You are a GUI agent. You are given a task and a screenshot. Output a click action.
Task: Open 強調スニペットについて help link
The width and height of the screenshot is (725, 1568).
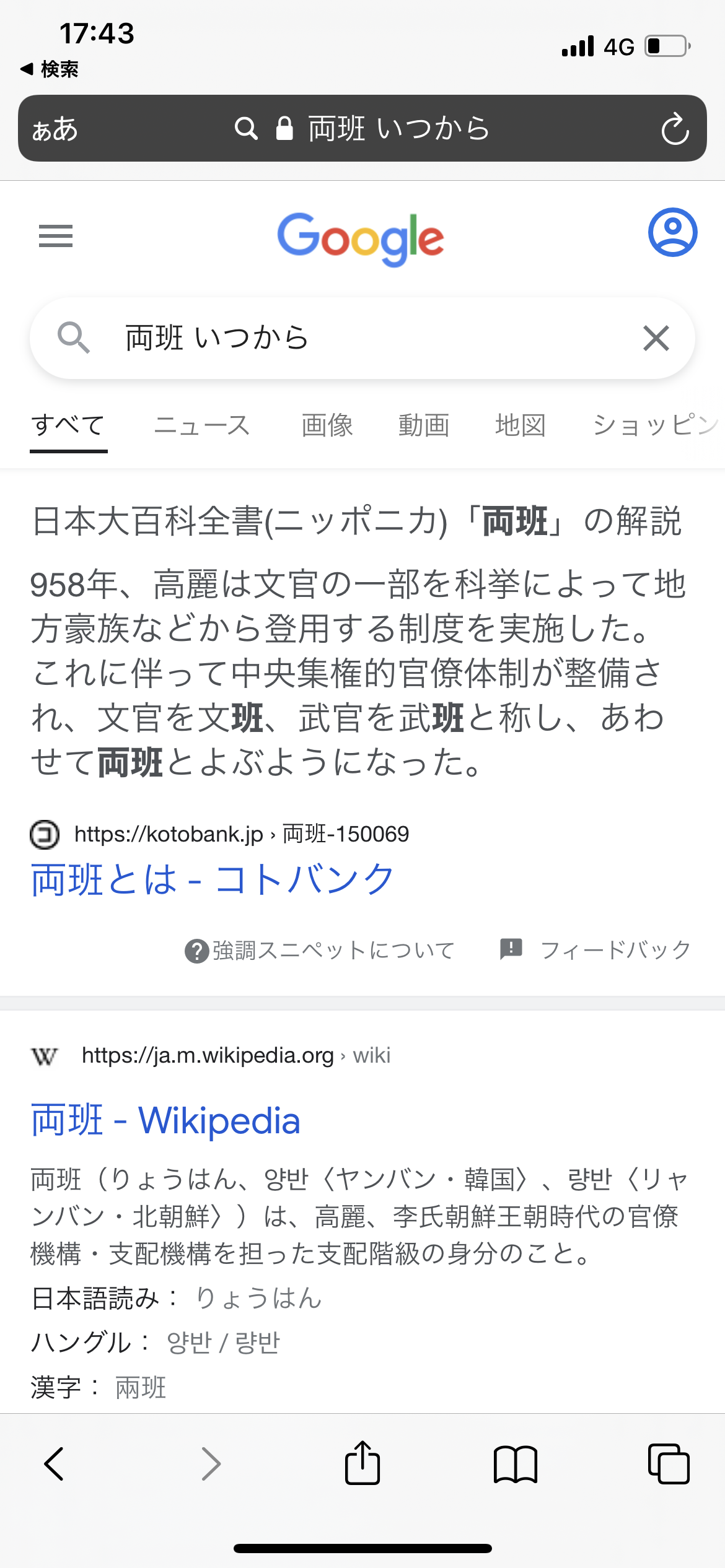tap(320, 951)
